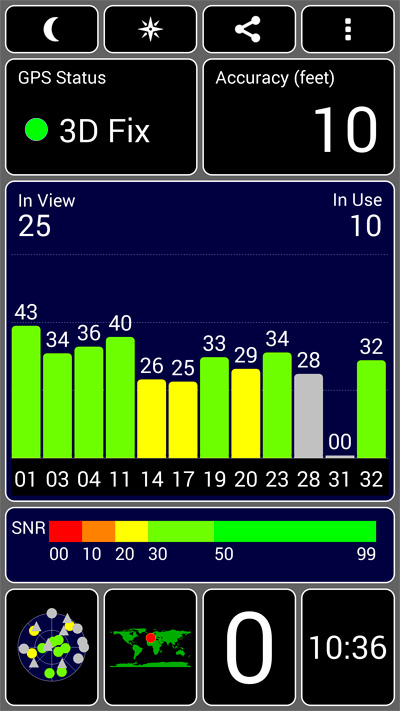The image size is (400, 711).
Task: Open the satellite sky view tile
Action: pyautogui.click(x=52, y=647)
